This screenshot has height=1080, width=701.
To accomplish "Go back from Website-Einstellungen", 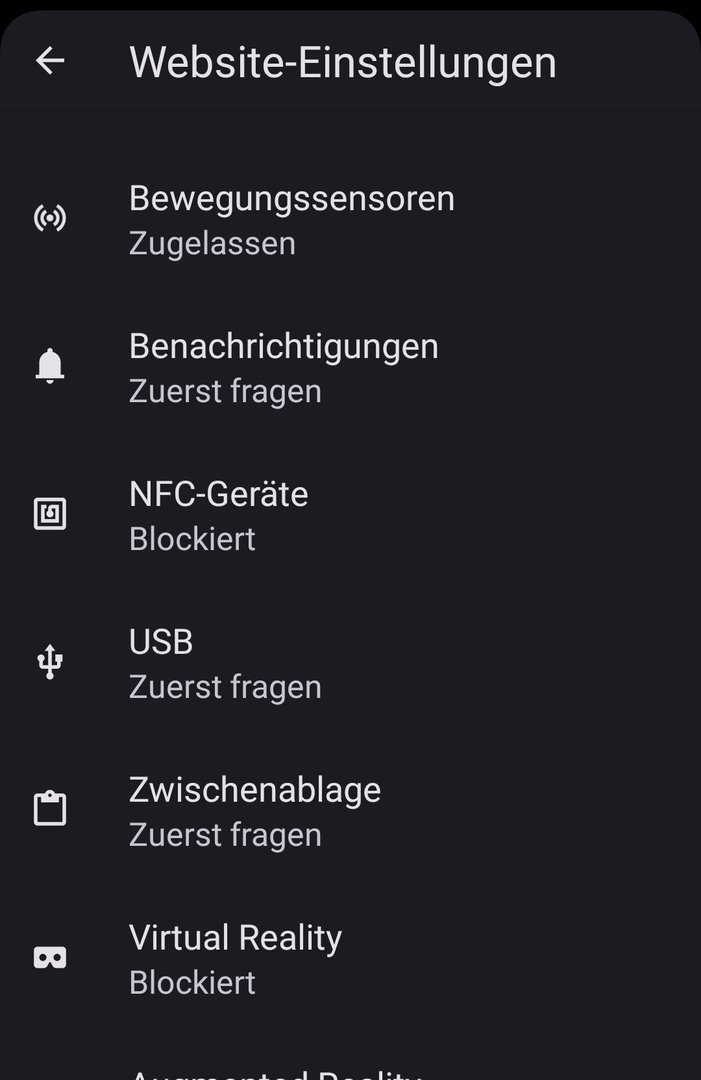I will pos(50,61).
